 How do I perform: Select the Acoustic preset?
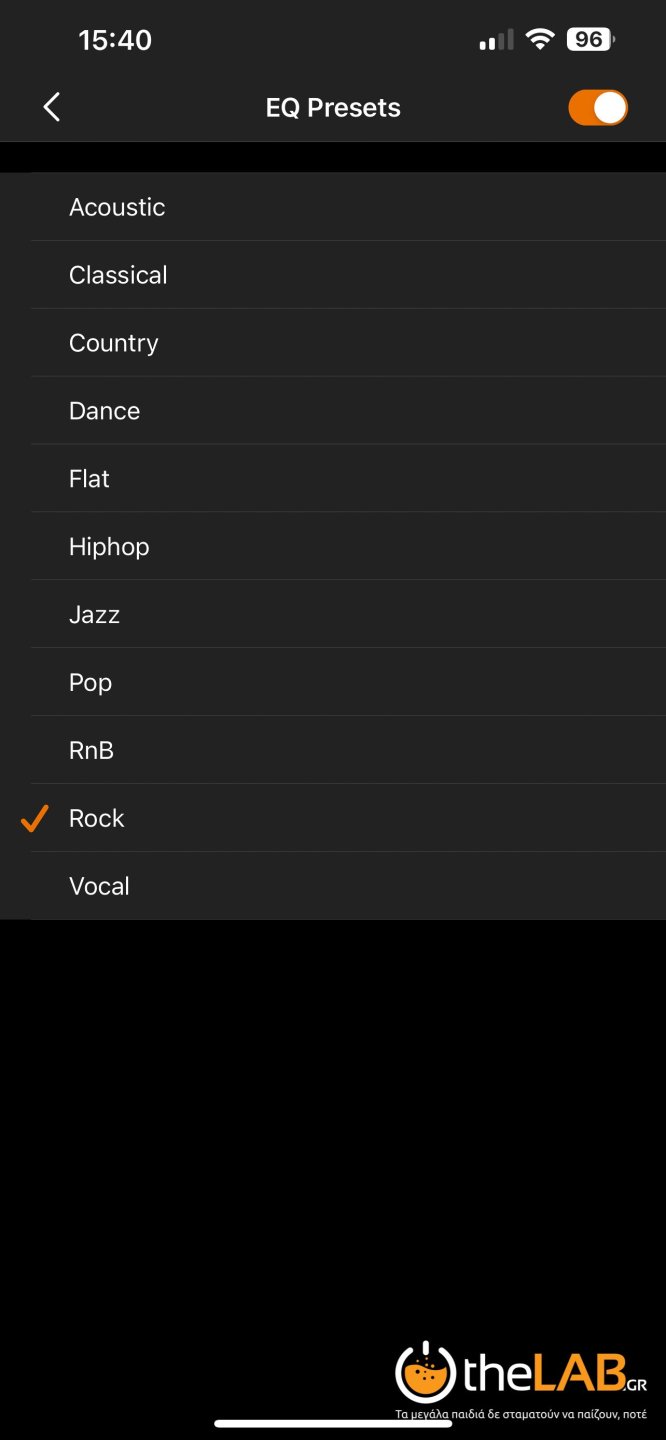[117, 207]
